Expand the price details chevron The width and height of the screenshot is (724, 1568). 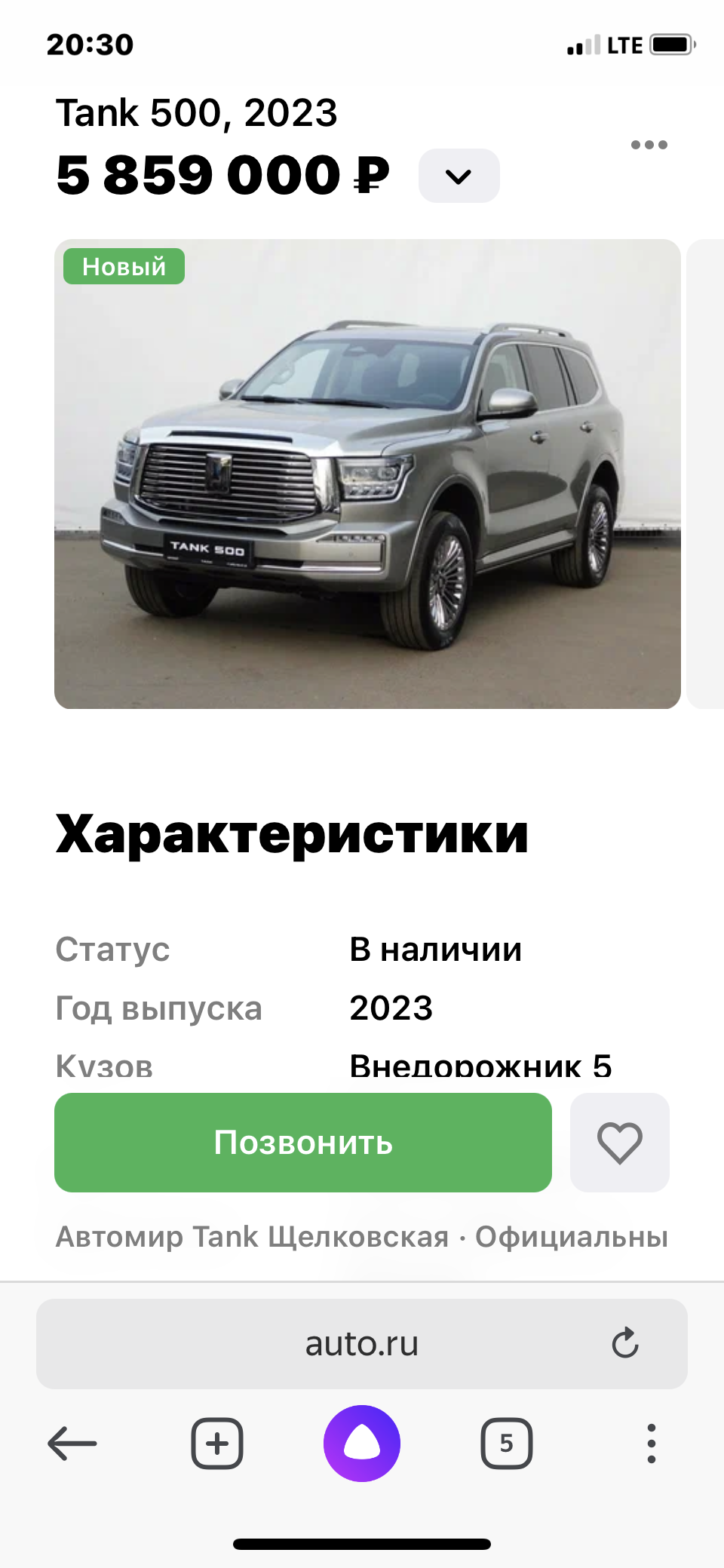[x=459, y=176]
